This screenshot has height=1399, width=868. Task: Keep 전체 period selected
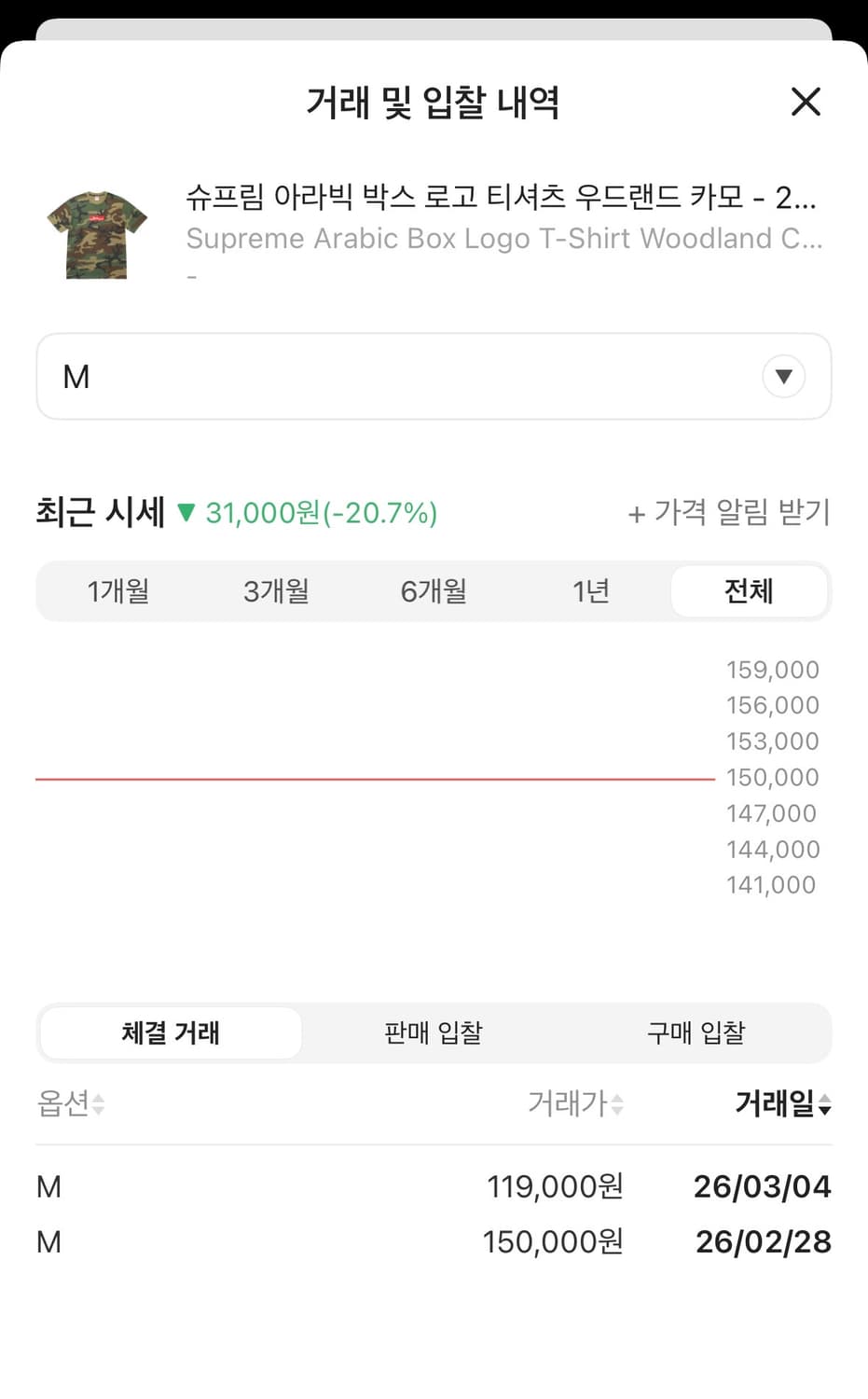(749, 590)
